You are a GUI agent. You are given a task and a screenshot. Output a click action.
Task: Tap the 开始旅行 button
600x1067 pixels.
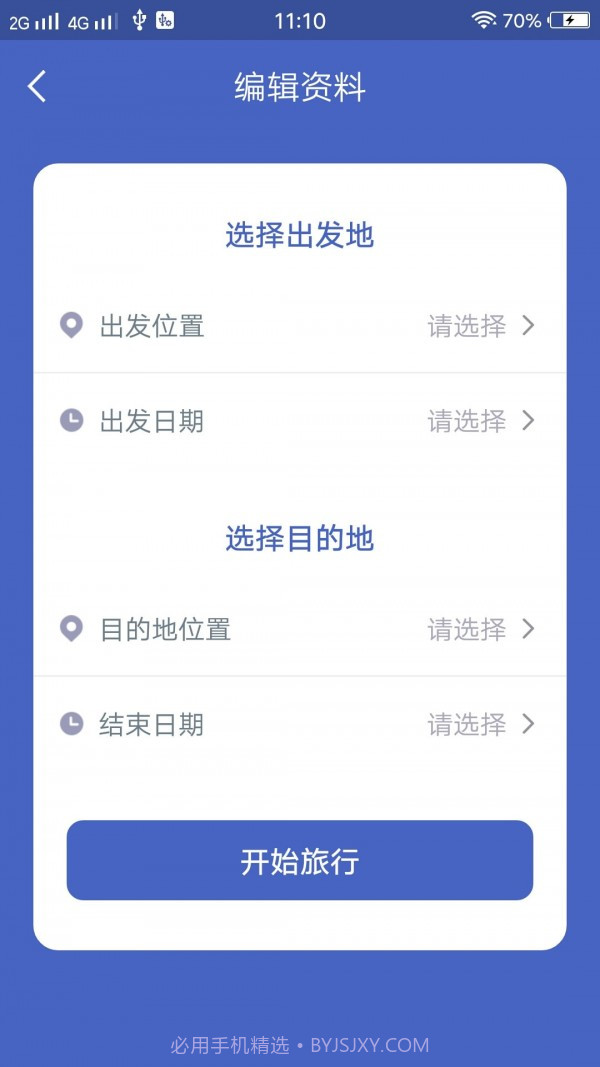pyautogui.click(x=300, y=861)
